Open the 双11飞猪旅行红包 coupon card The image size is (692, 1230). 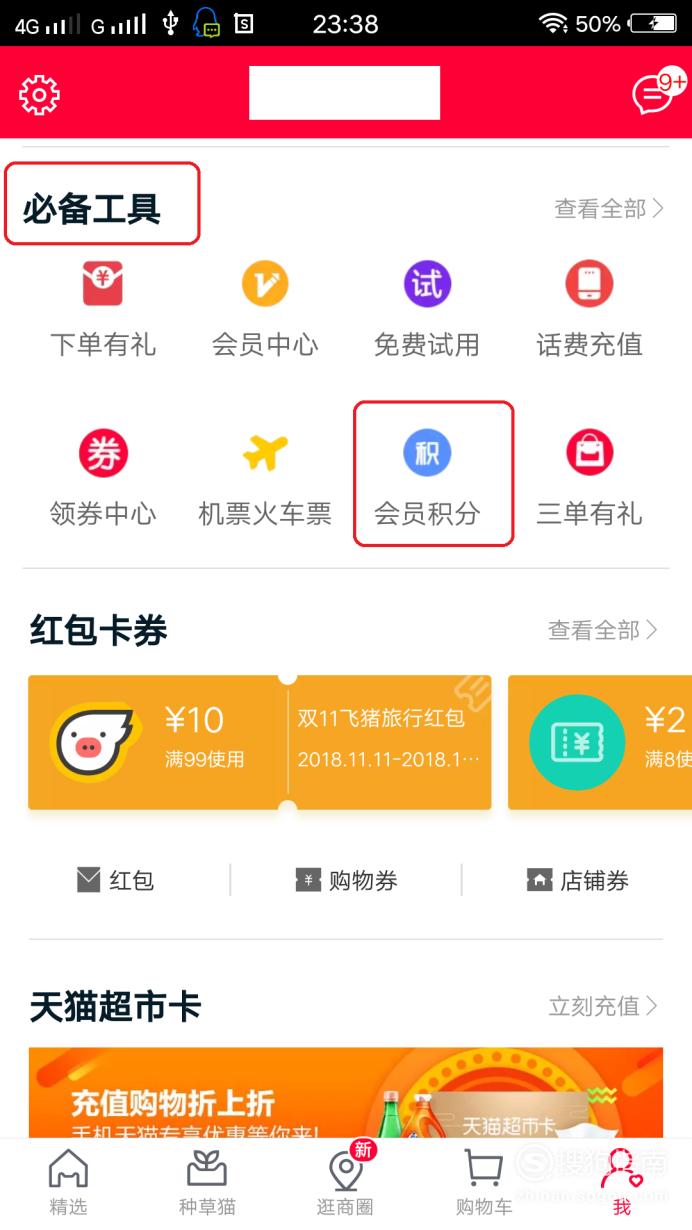click(260, 742)
